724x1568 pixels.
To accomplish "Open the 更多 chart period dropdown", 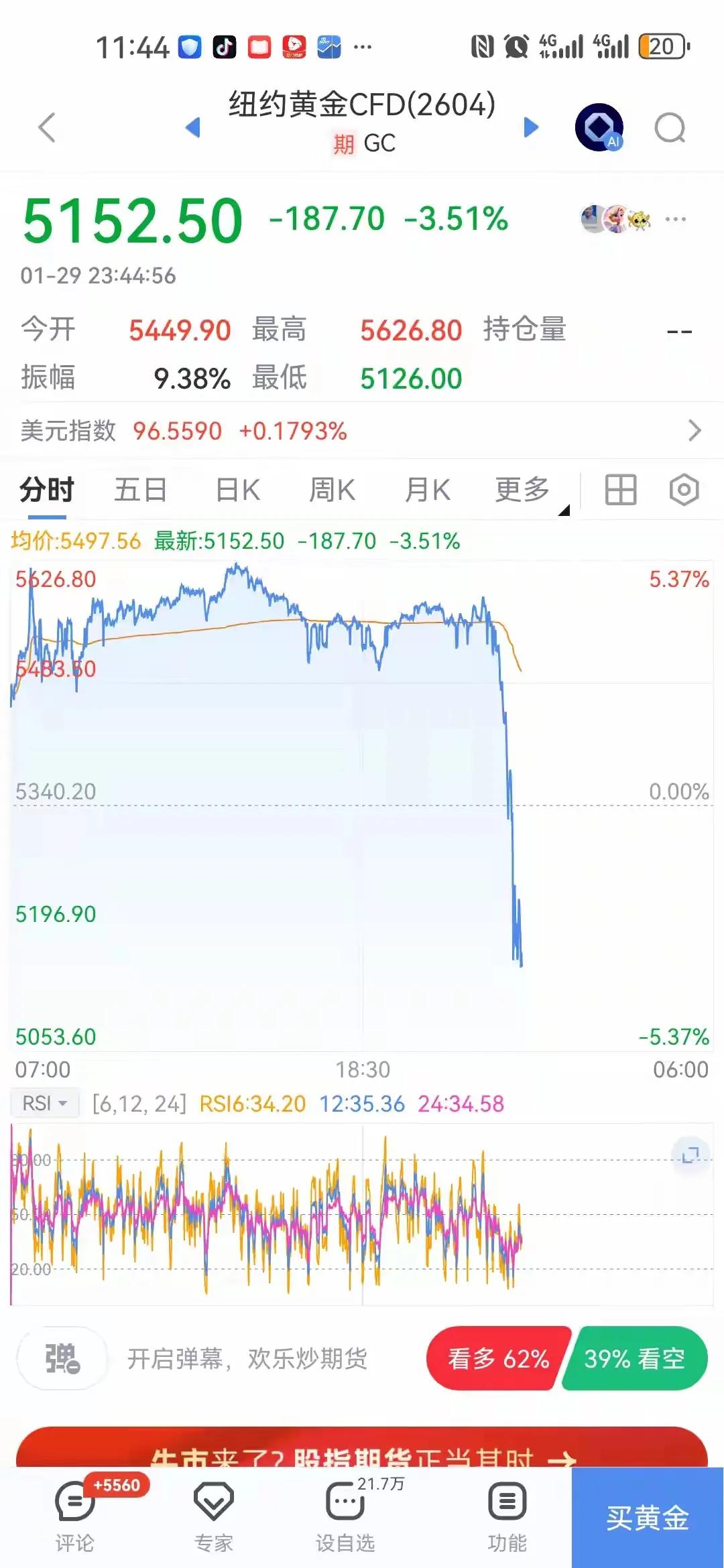I will [523, 490].
